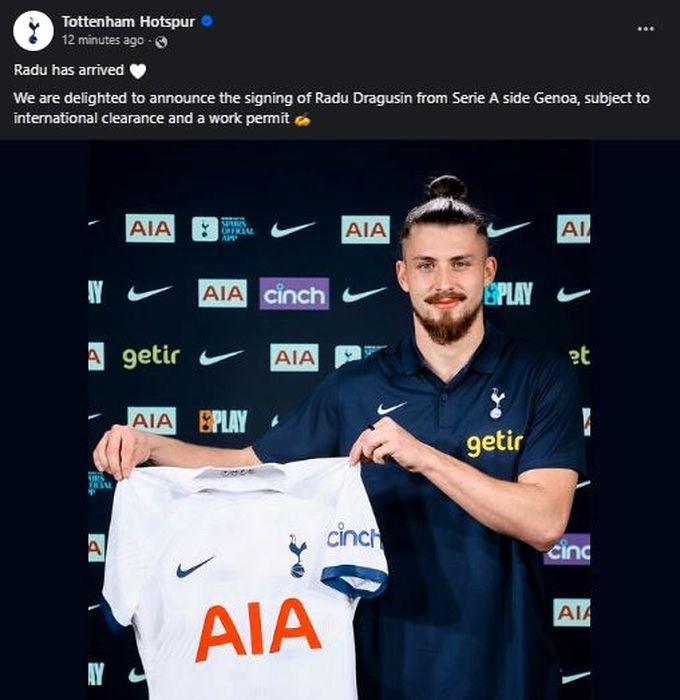The width and height of the screenshot is (680, 700).
Task: Open the Tottenham Hotspur page name link
Action: 127,21
